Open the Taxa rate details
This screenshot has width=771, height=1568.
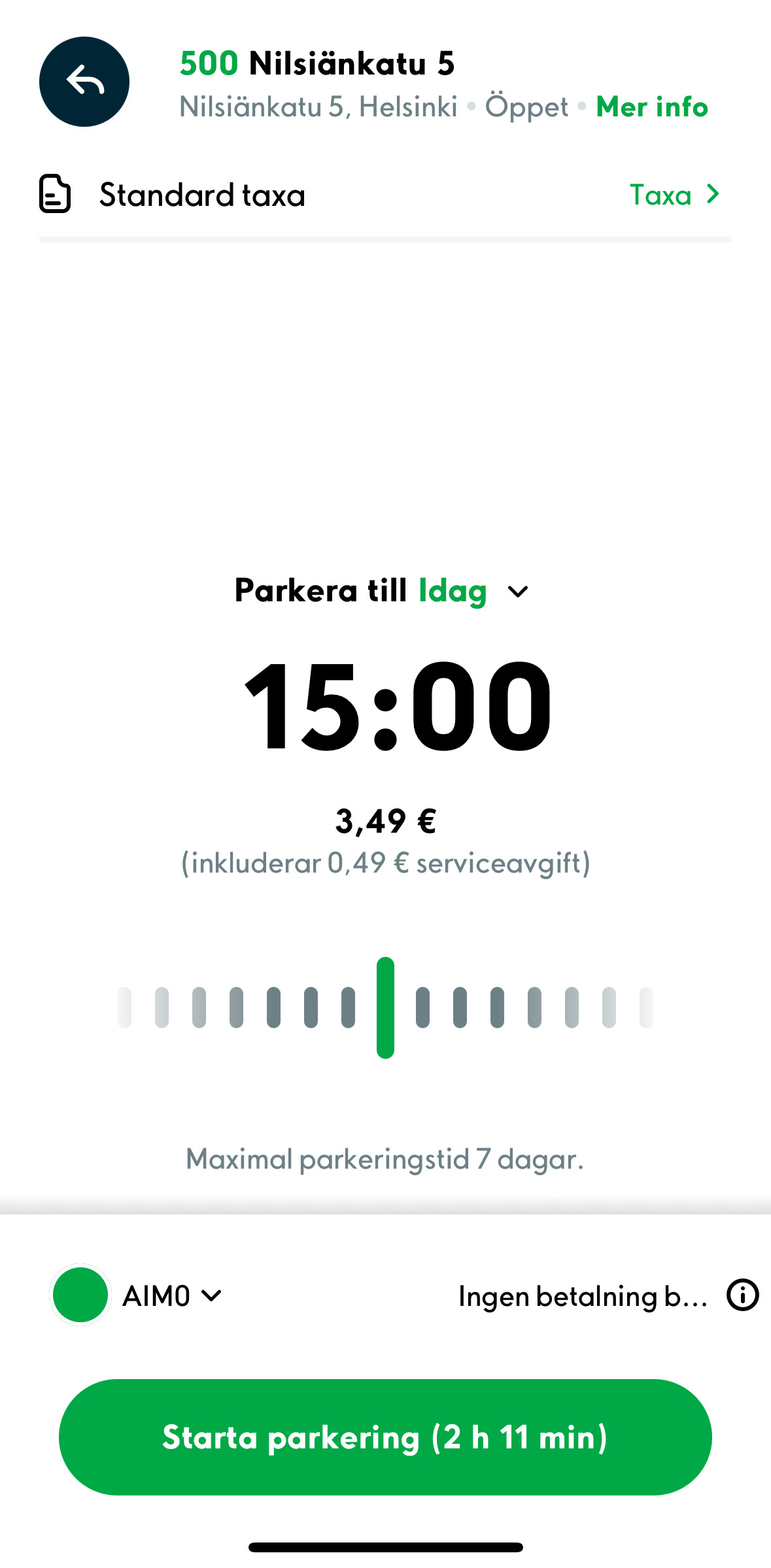(675, 195)
